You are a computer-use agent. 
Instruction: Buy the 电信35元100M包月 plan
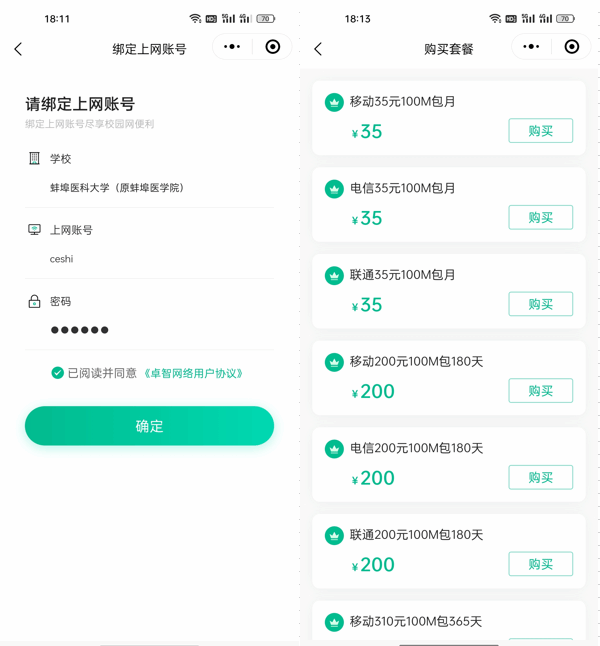tap(540, 218)
